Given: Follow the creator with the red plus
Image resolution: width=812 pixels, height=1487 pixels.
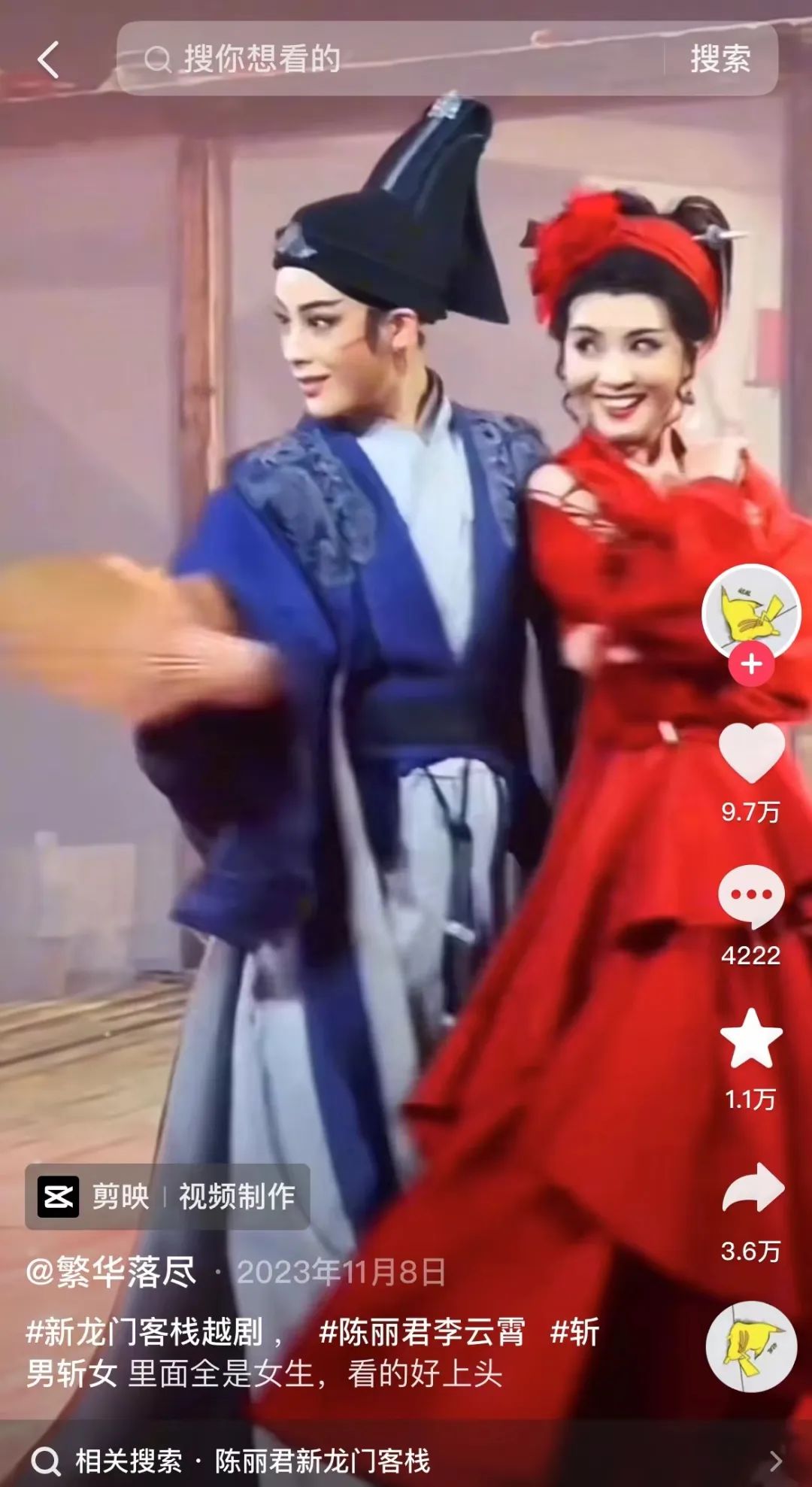Looking at the screenshot, I should [751, 664].
